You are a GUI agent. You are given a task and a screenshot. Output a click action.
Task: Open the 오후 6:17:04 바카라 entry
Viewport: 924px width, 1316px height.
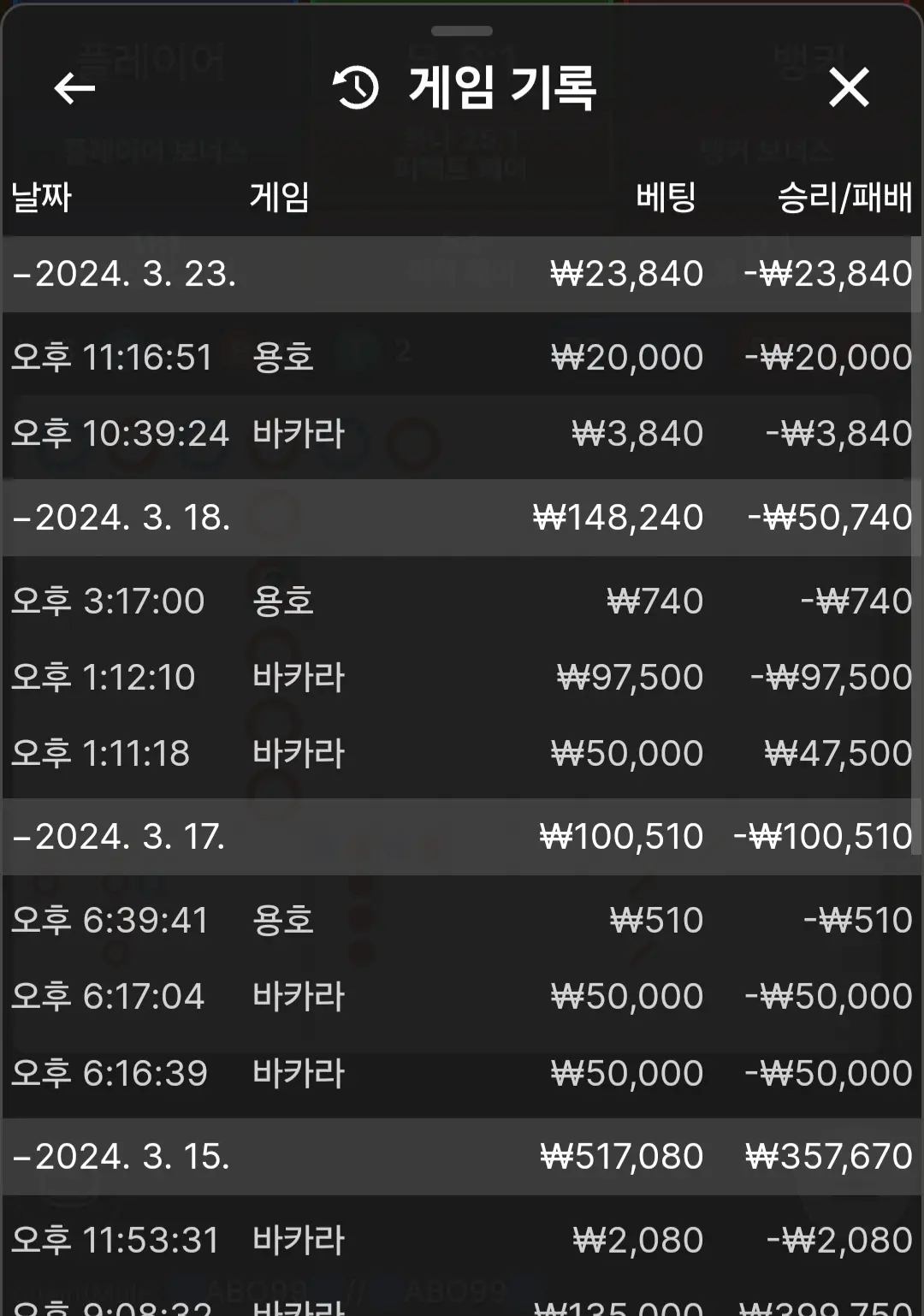462,996
